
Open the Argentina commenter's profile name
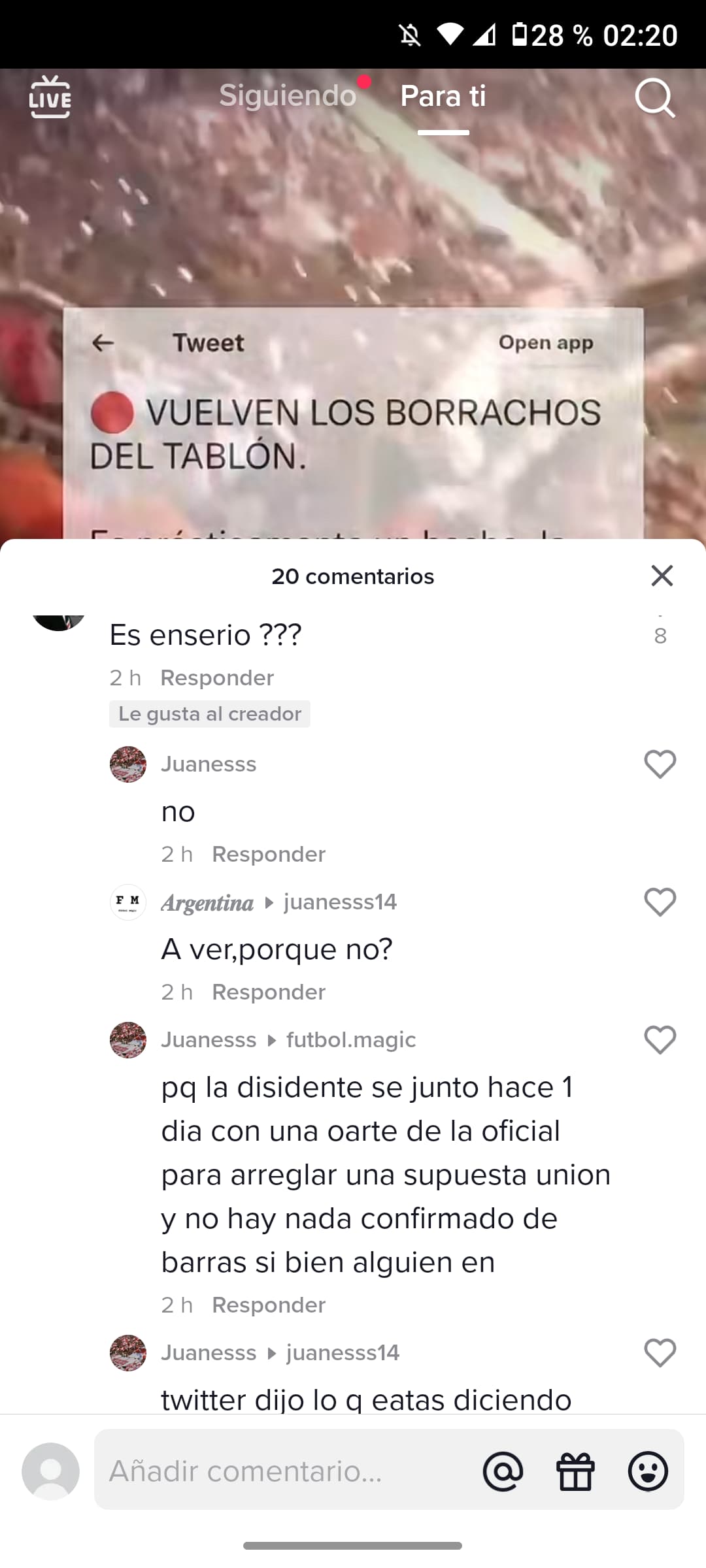[x=207, y=902]
